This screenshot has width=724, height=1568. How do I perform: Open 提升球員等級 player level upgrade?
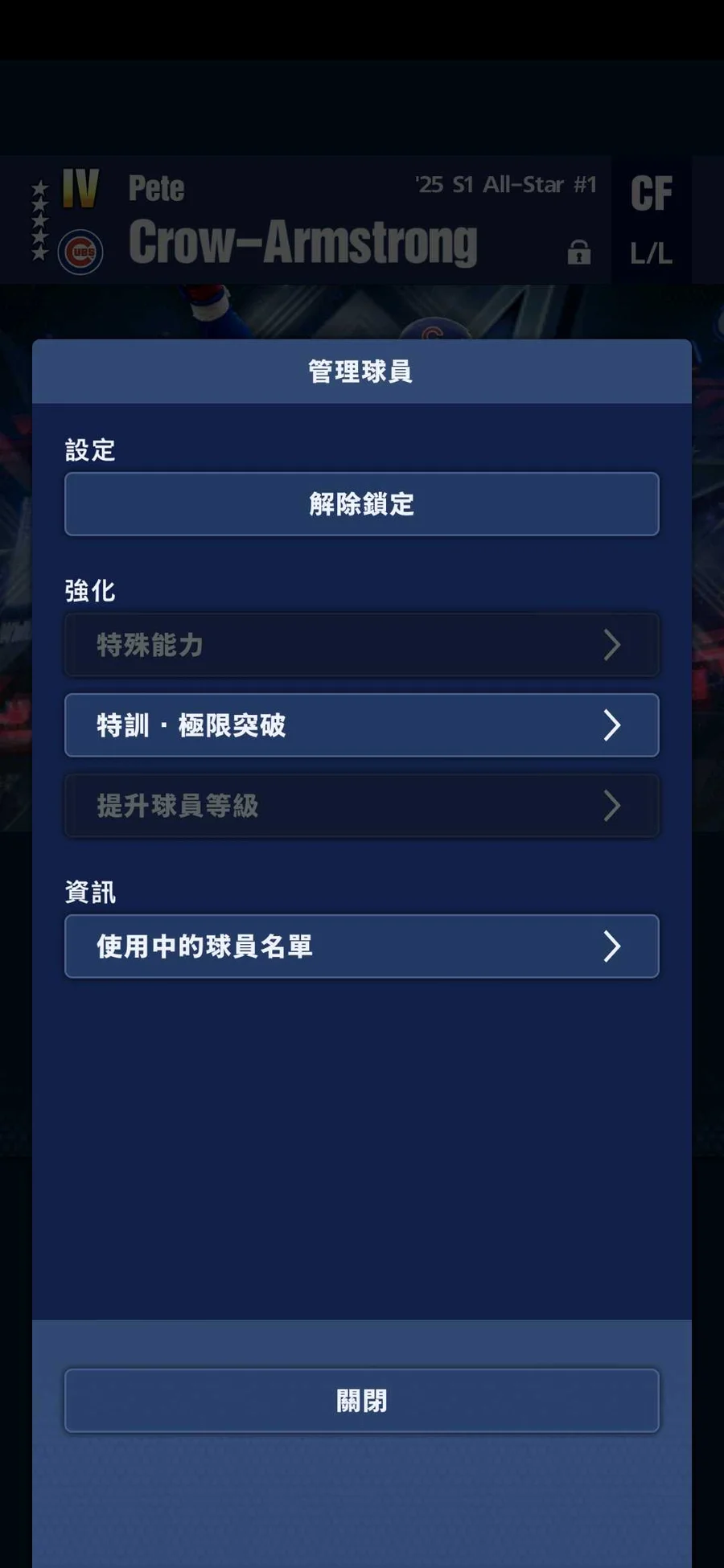pyautogui.click(x=361, y=806)
